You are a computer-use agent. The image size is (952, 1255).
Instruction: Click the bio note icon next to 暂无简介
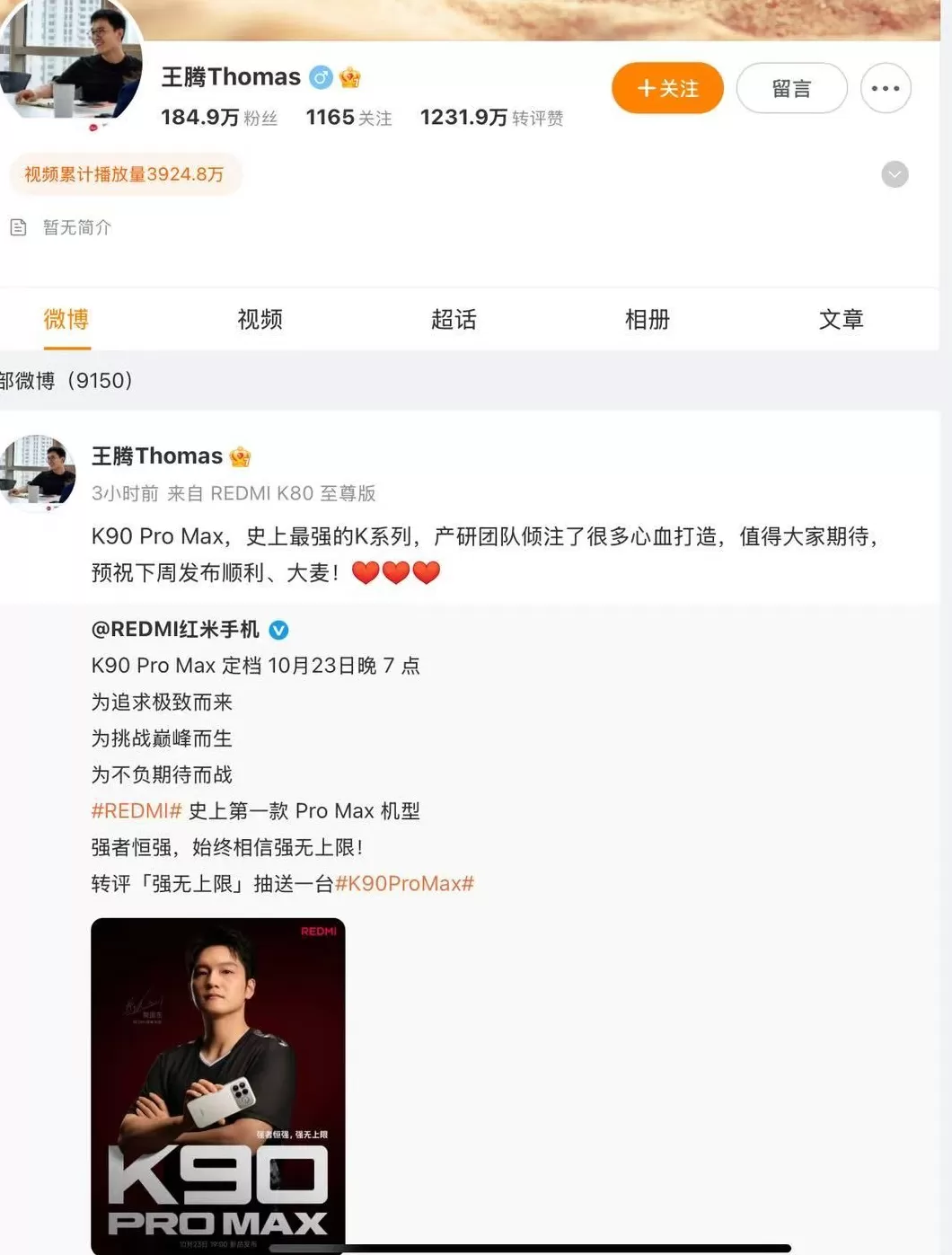tap(20, 227)
